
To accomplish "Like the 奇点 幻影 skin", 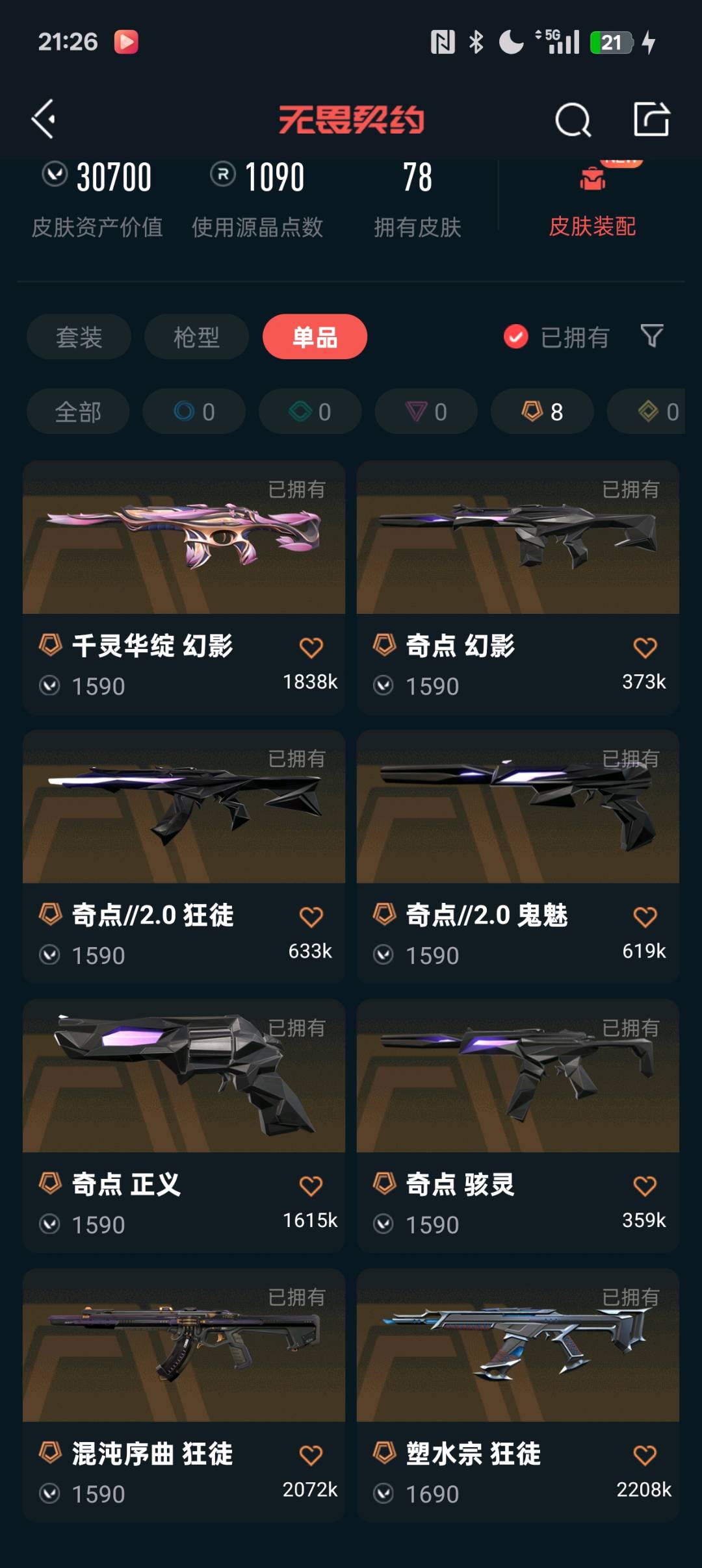I will (645, 648).
